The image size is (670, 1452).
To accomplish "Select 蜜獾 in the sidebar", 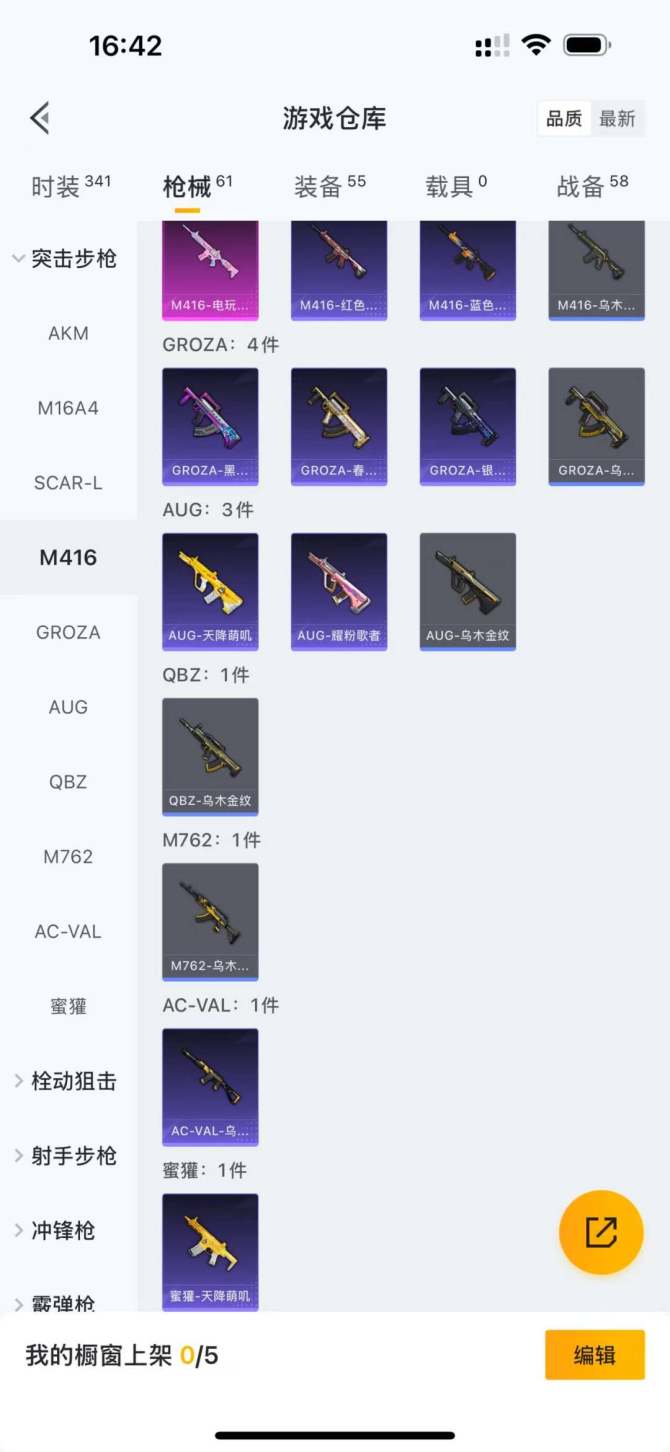I will pyautogui.click(x=68, y=1006).
